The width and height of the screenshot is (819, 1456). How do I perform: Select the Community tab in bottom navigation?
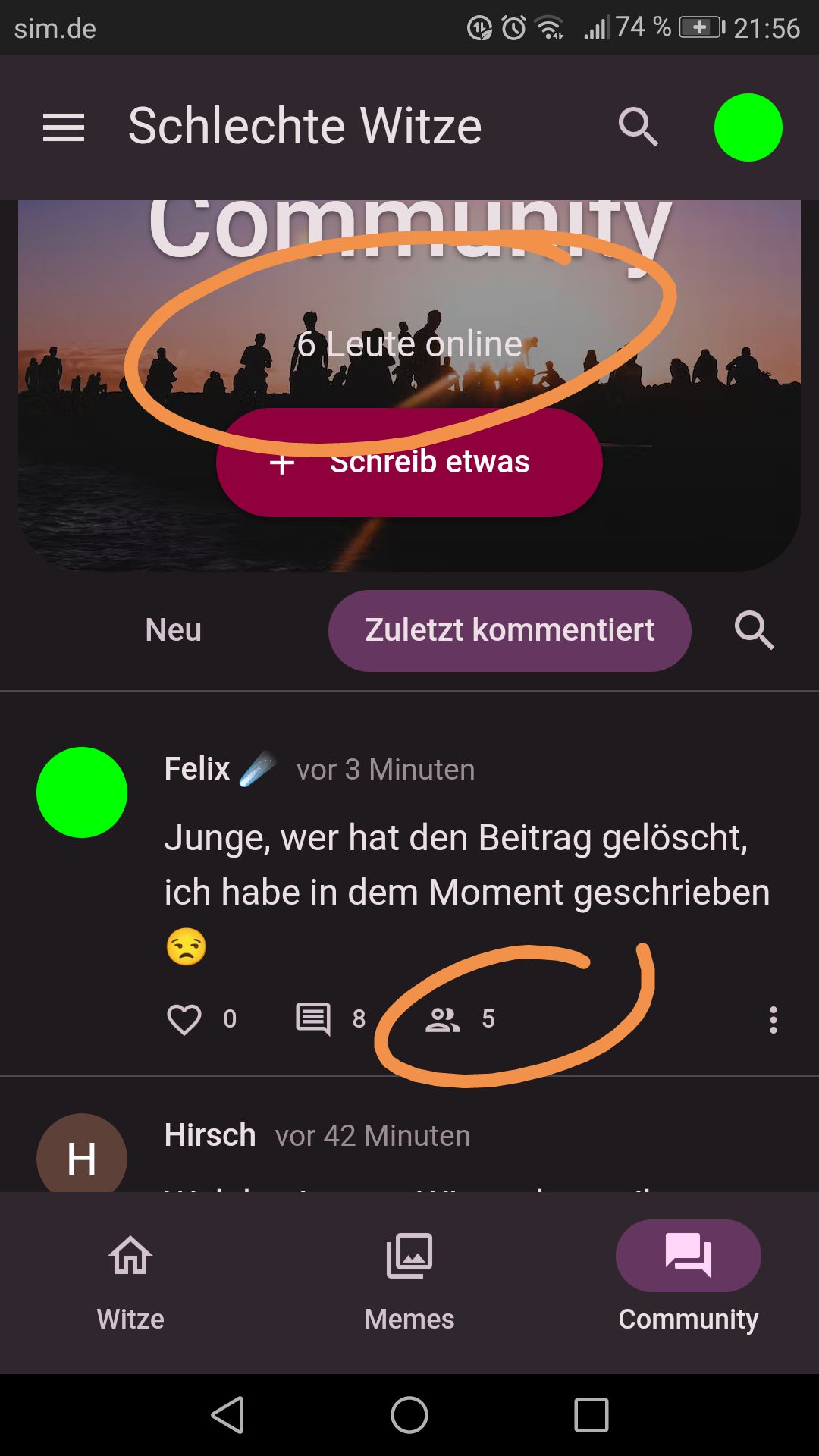[688, 1283]
